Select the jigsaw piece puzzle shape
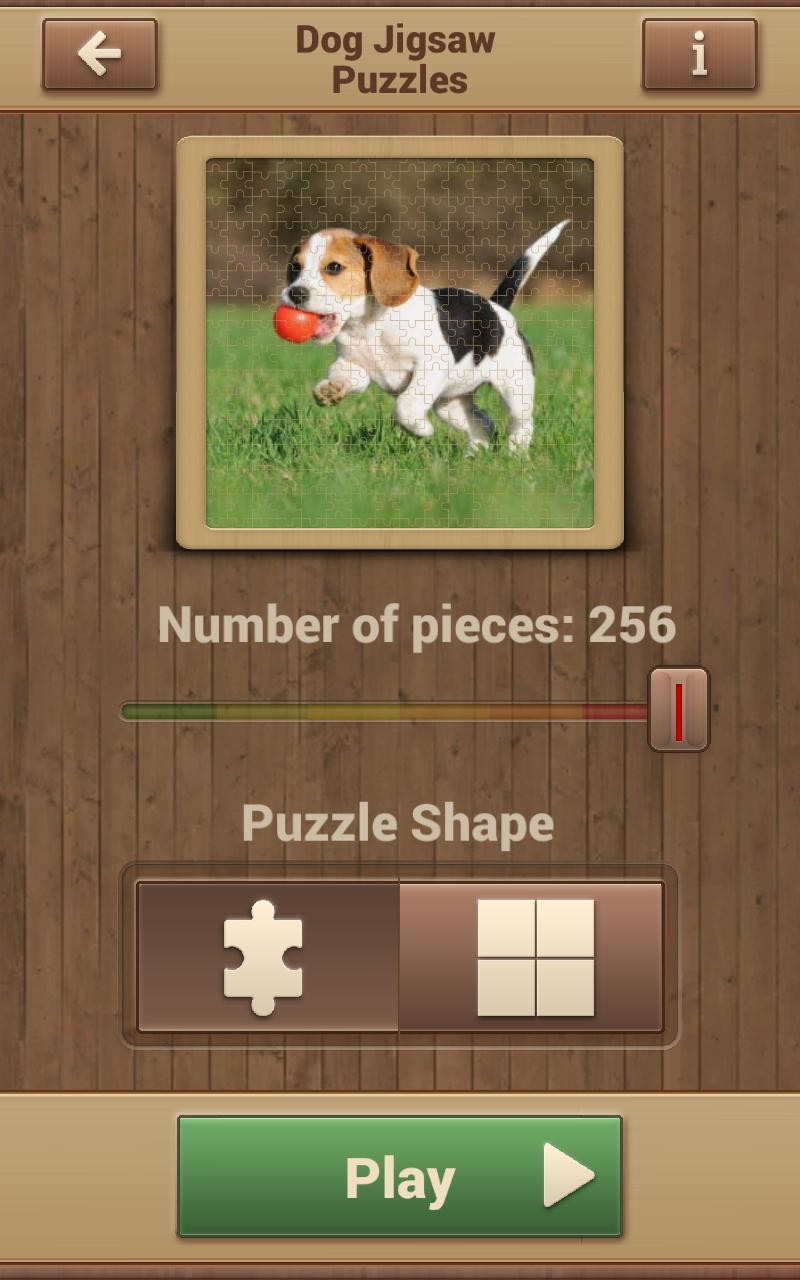Screen dimensions: 800x1280 (x=267, y=957)
